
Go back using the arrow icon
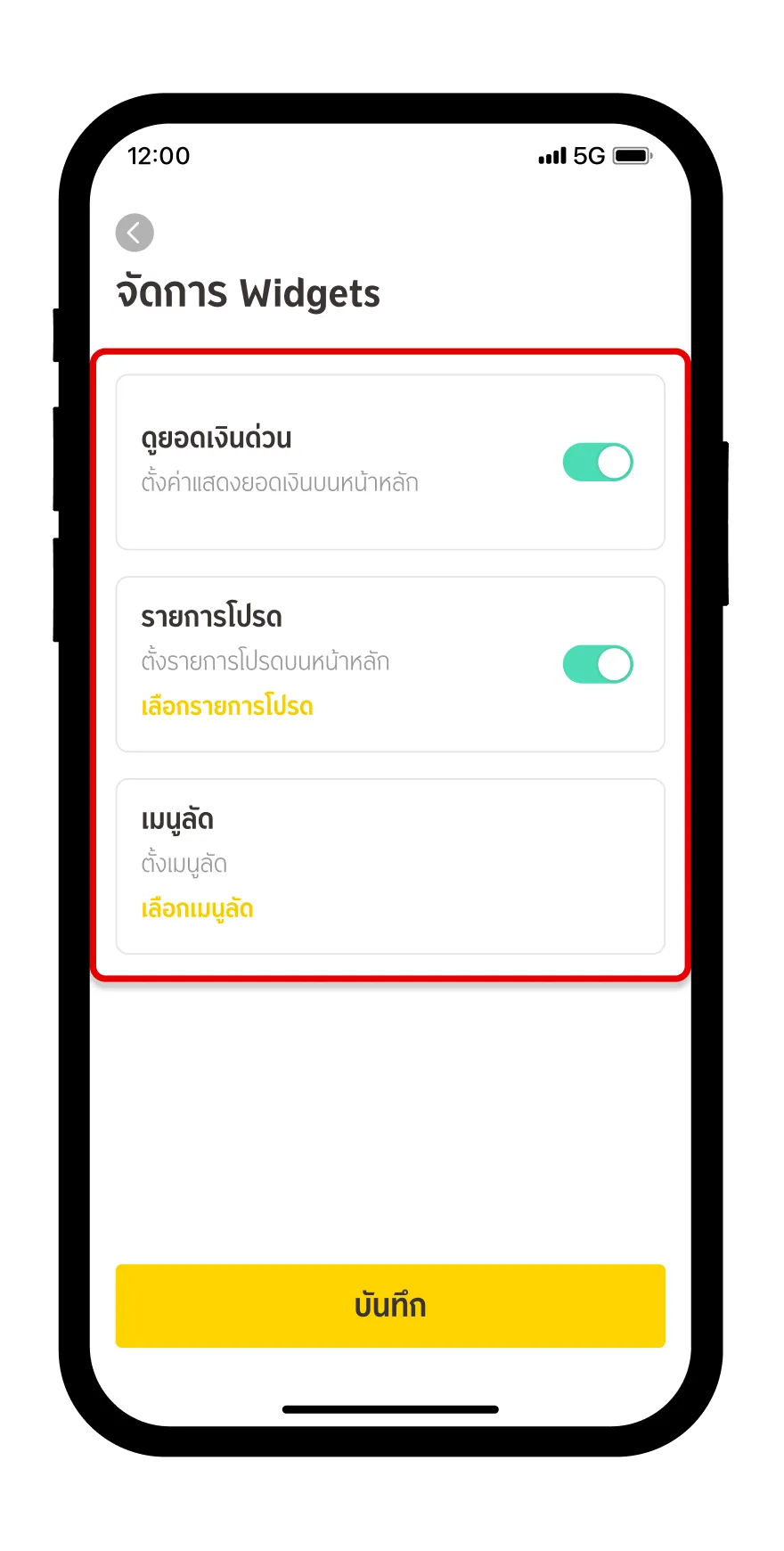(135, 234)
